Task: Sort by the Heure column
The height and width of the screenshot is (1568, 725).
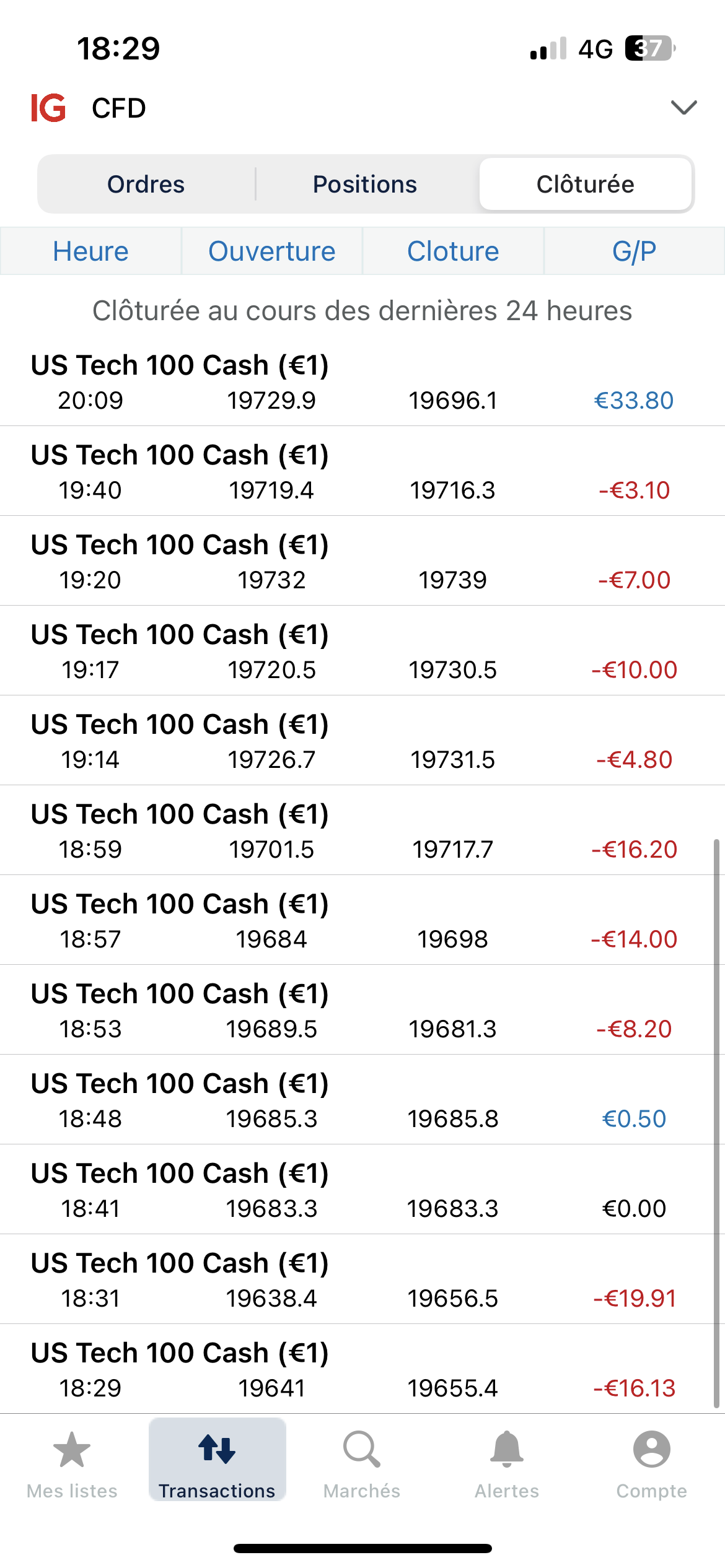Action: tap(90, 251)
